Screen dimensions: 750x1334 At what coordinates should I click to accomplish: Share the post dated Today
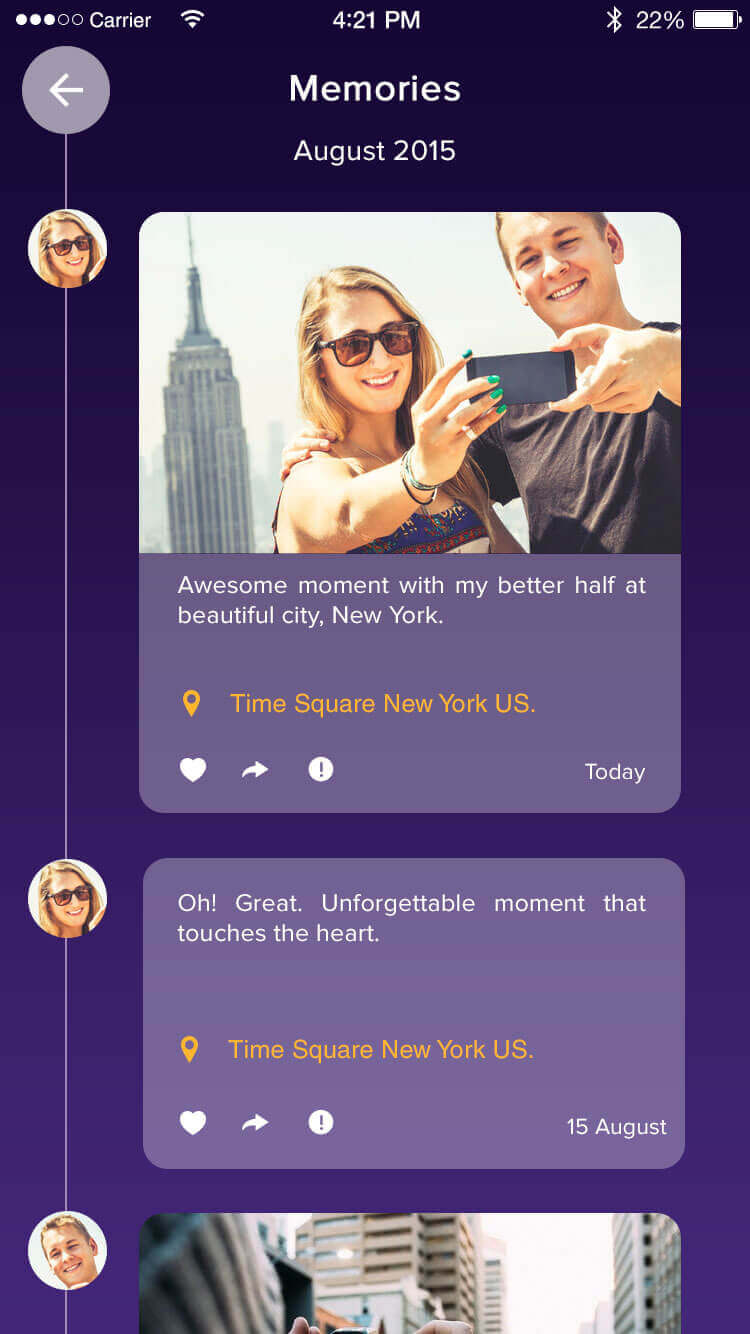pos(256,770)
